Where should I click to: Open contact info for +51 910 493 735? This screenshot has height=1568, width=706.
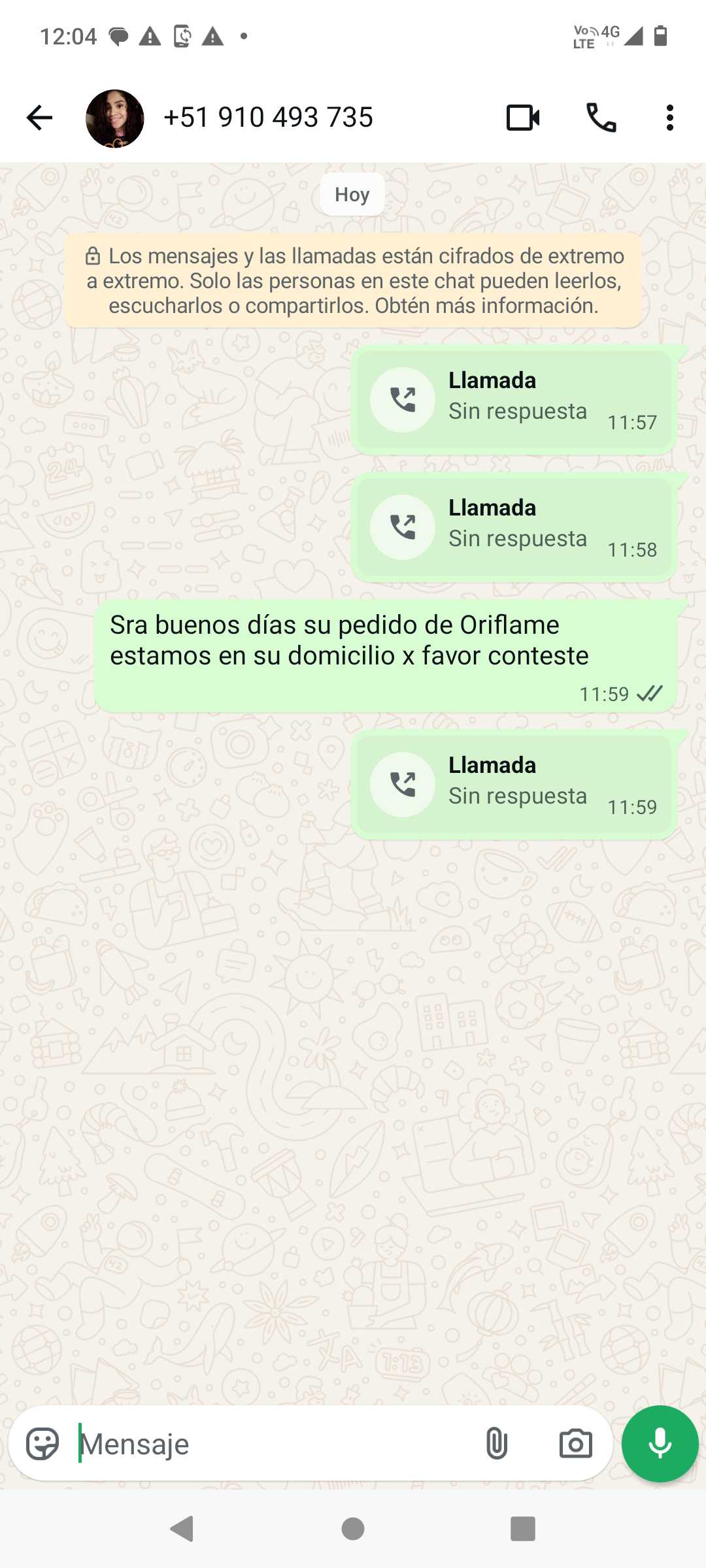(x=268, y=118)
